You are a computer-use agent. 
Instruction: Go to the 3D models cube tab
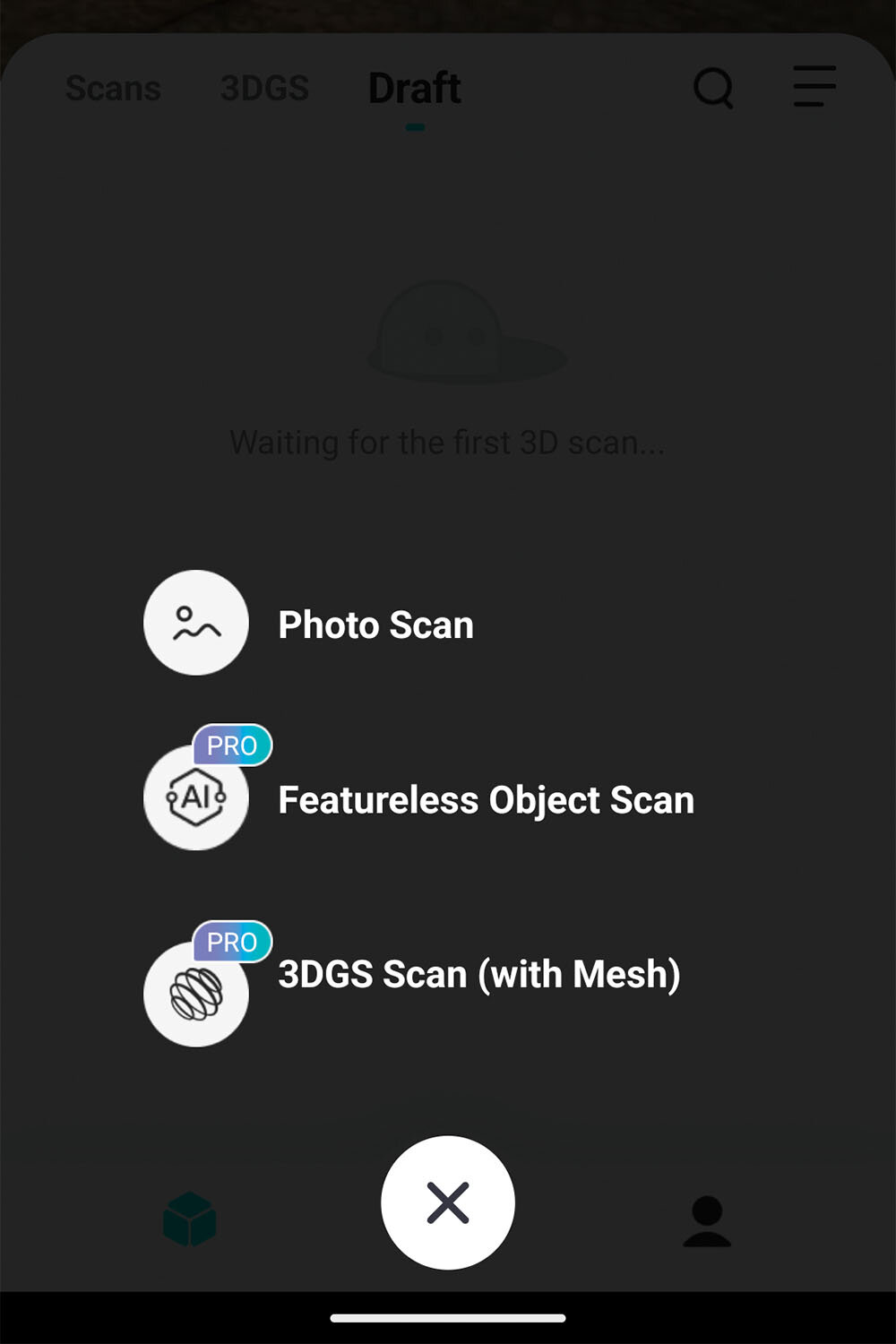(190, 1219)
